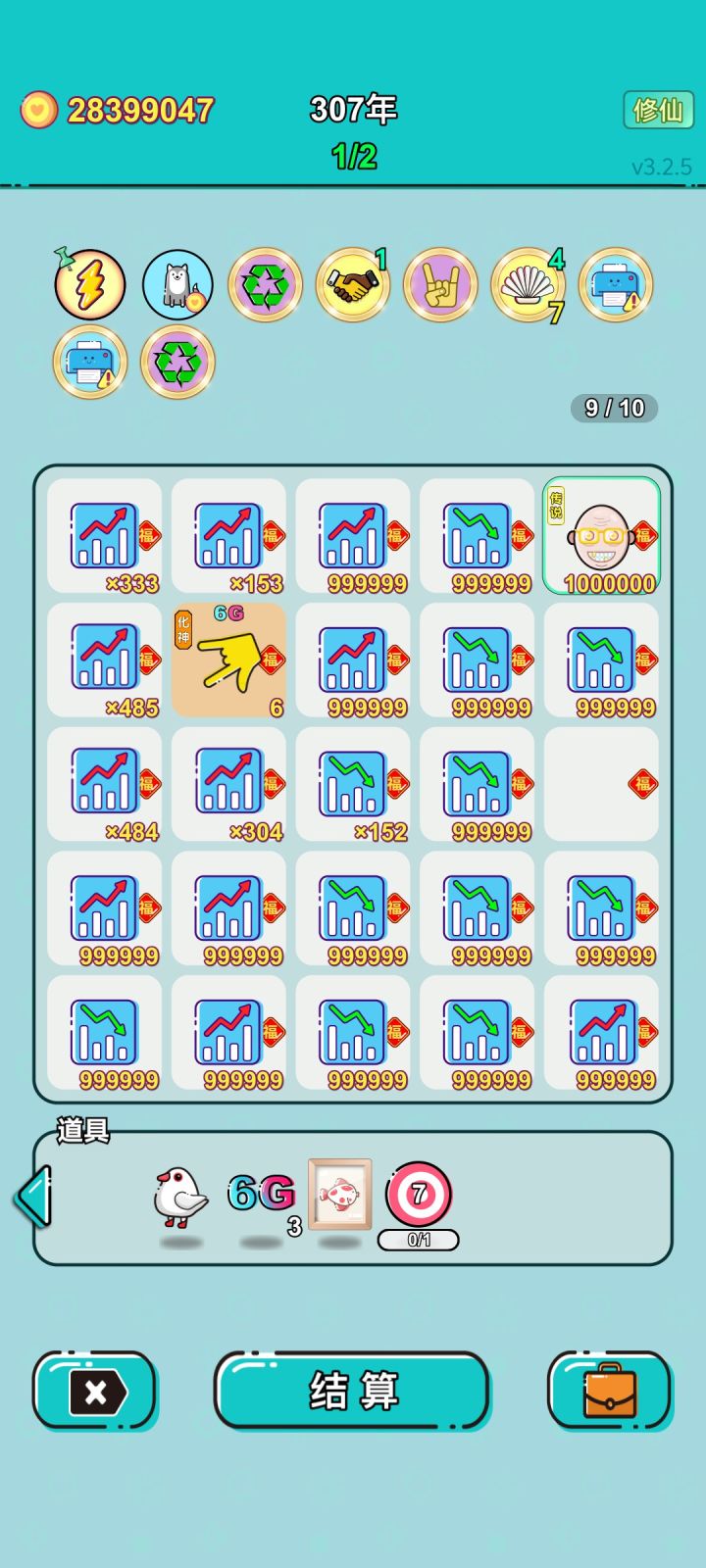This screenshot has width=706, height=1568.
Task: Select the chart tile marked ×153
Action: (228, 536)
